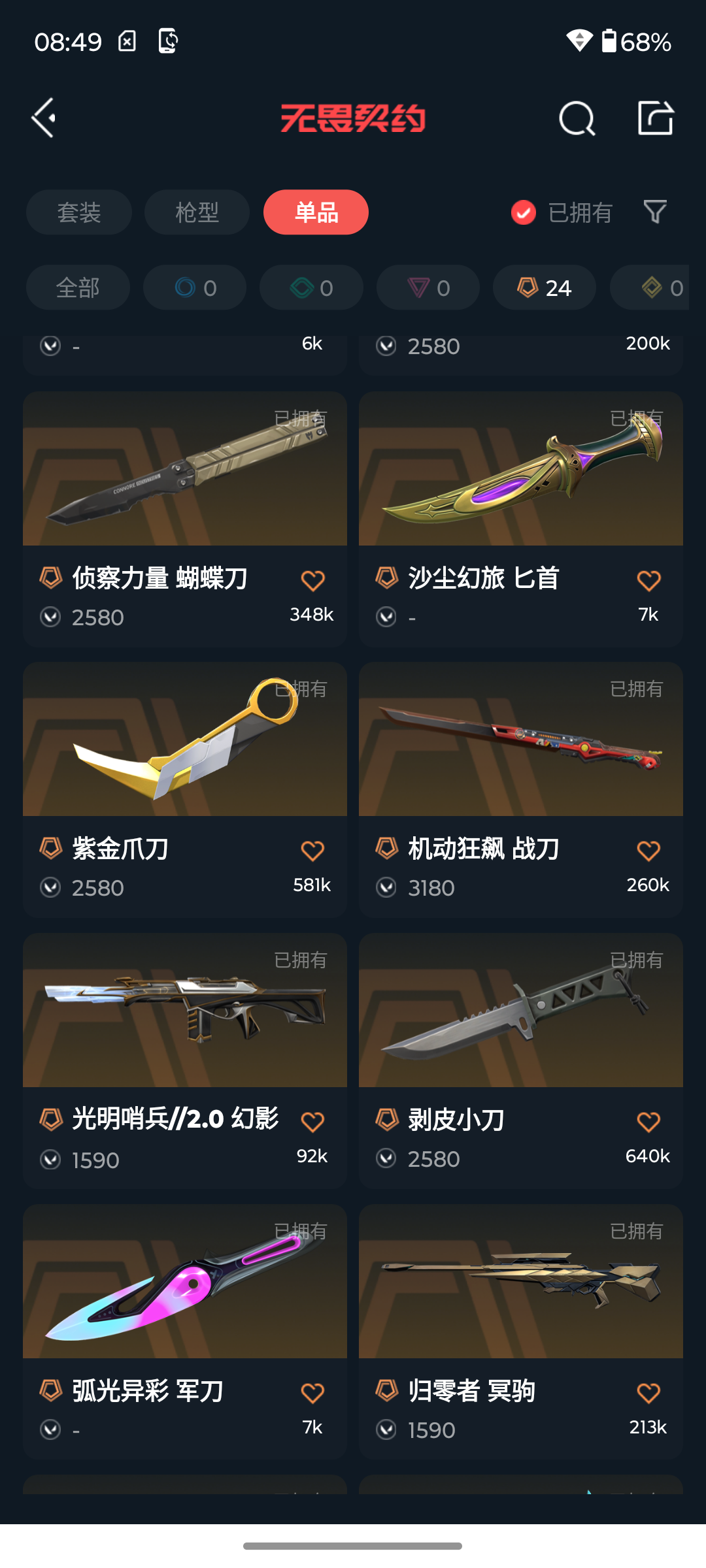Go back using the top-left arrow
The image size is (706, 1568).
(44, 118)
